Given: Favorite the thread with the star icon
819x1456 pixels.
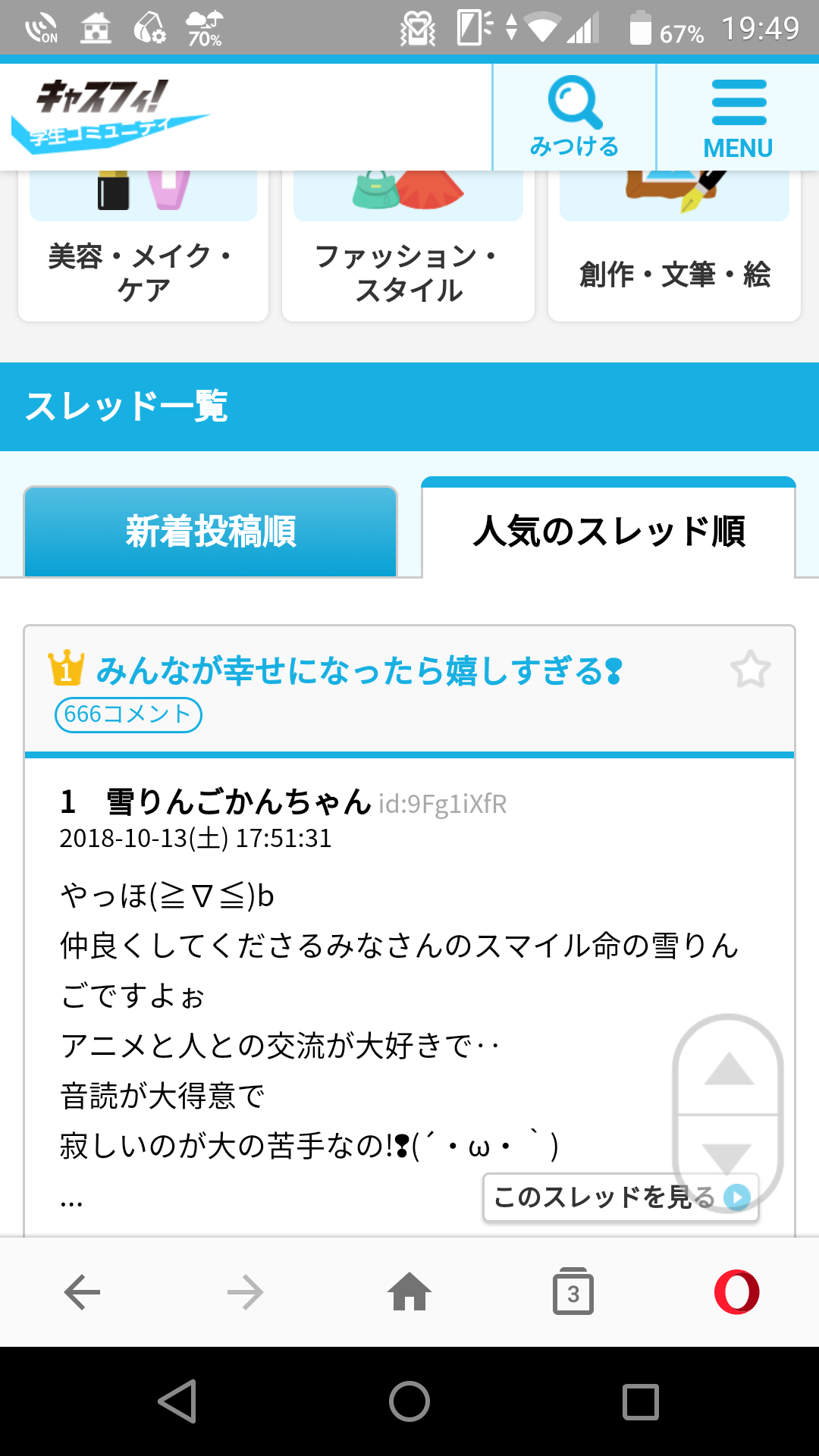Looking at the screenshot, I should coord(750,670).
